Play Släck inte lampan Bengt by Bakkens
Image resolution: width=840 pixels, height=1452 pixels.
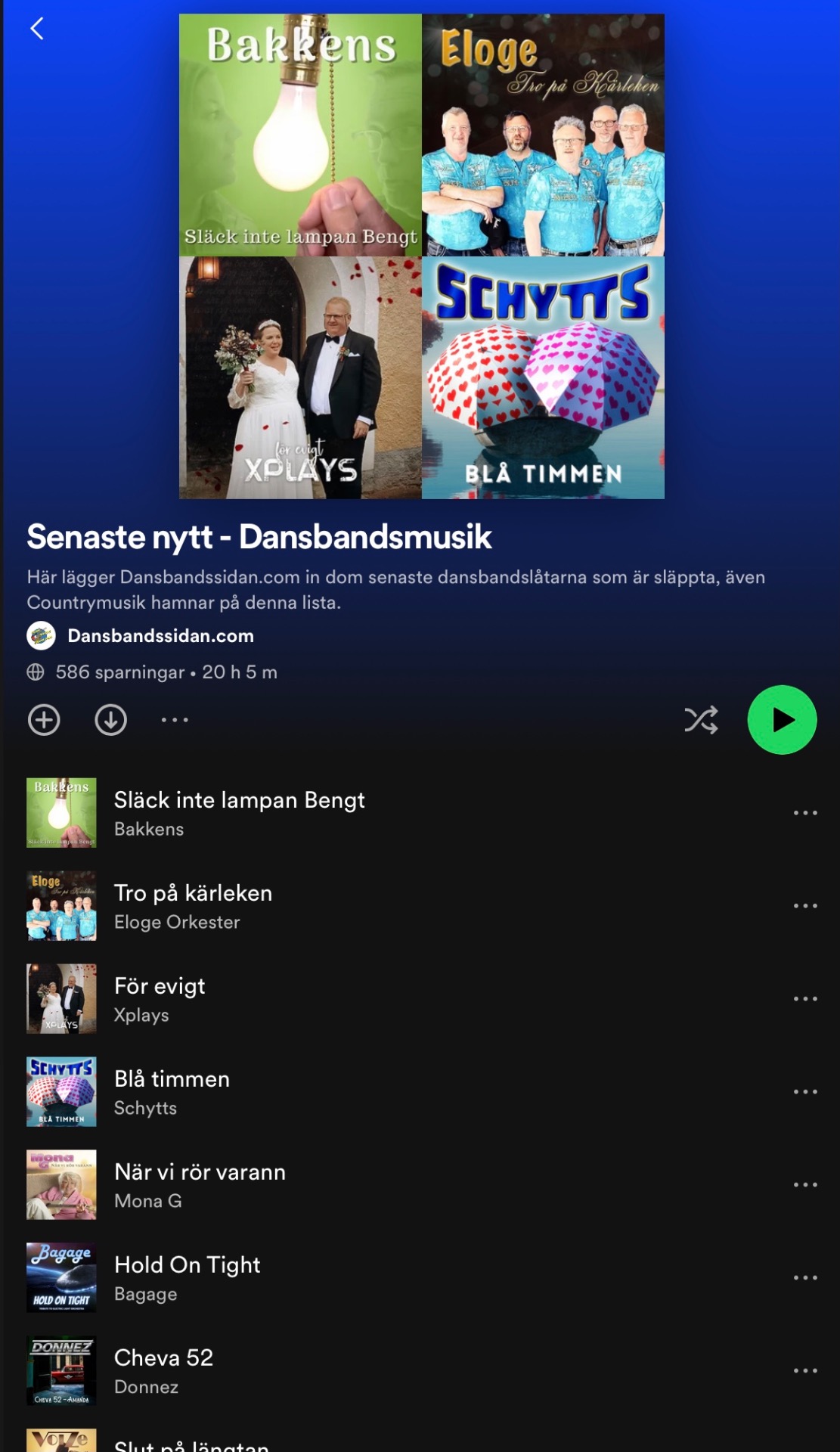click(x=408, y=813)
